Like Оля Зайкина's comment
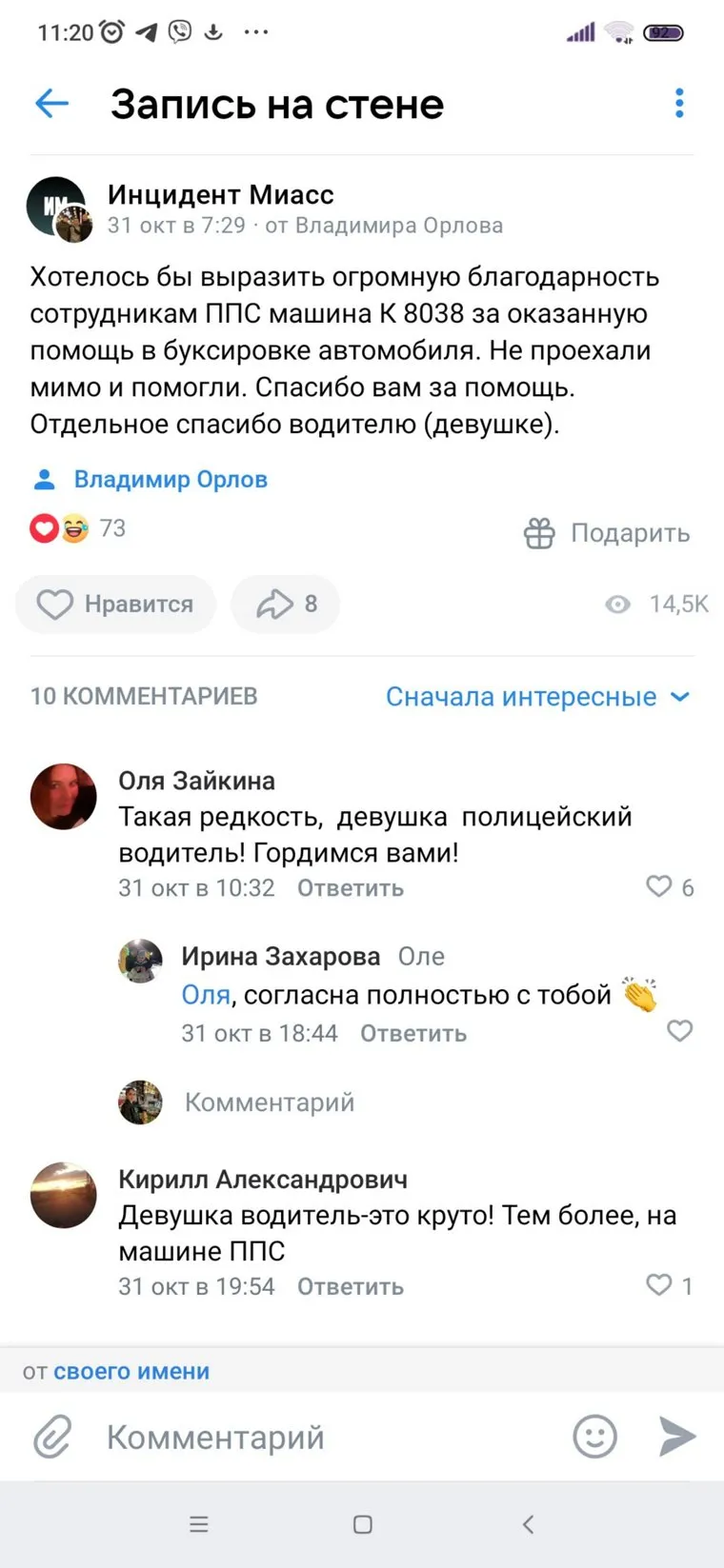This screenshot has width=724, height=1568. tap(659, 886)
